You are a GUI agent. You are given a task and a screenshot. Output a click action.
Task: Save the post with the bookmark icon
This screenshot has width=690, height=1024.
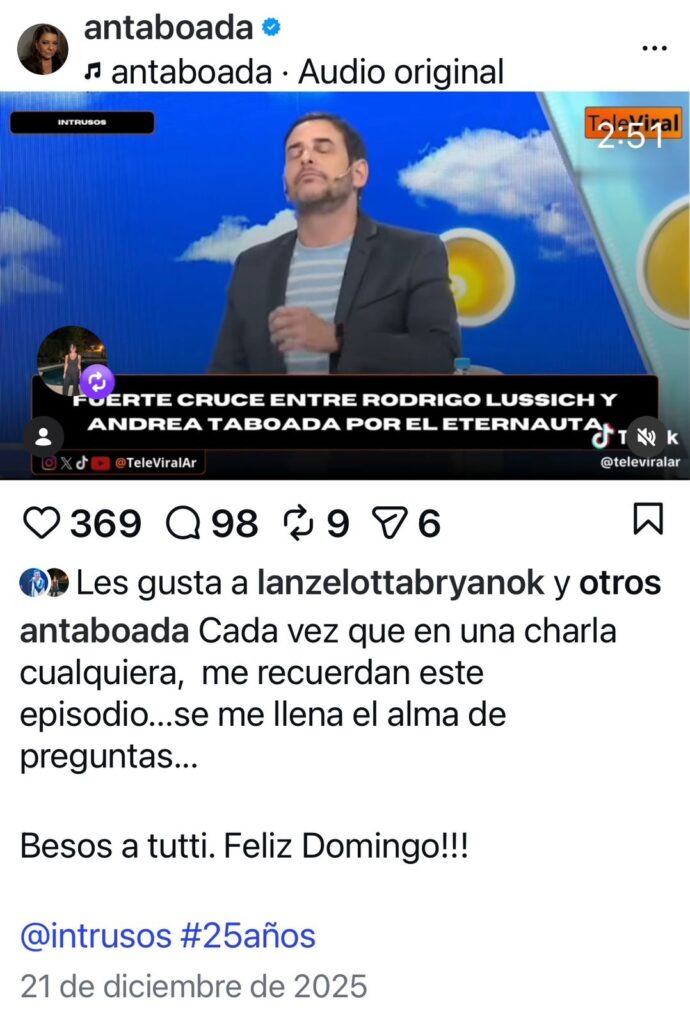648,520
